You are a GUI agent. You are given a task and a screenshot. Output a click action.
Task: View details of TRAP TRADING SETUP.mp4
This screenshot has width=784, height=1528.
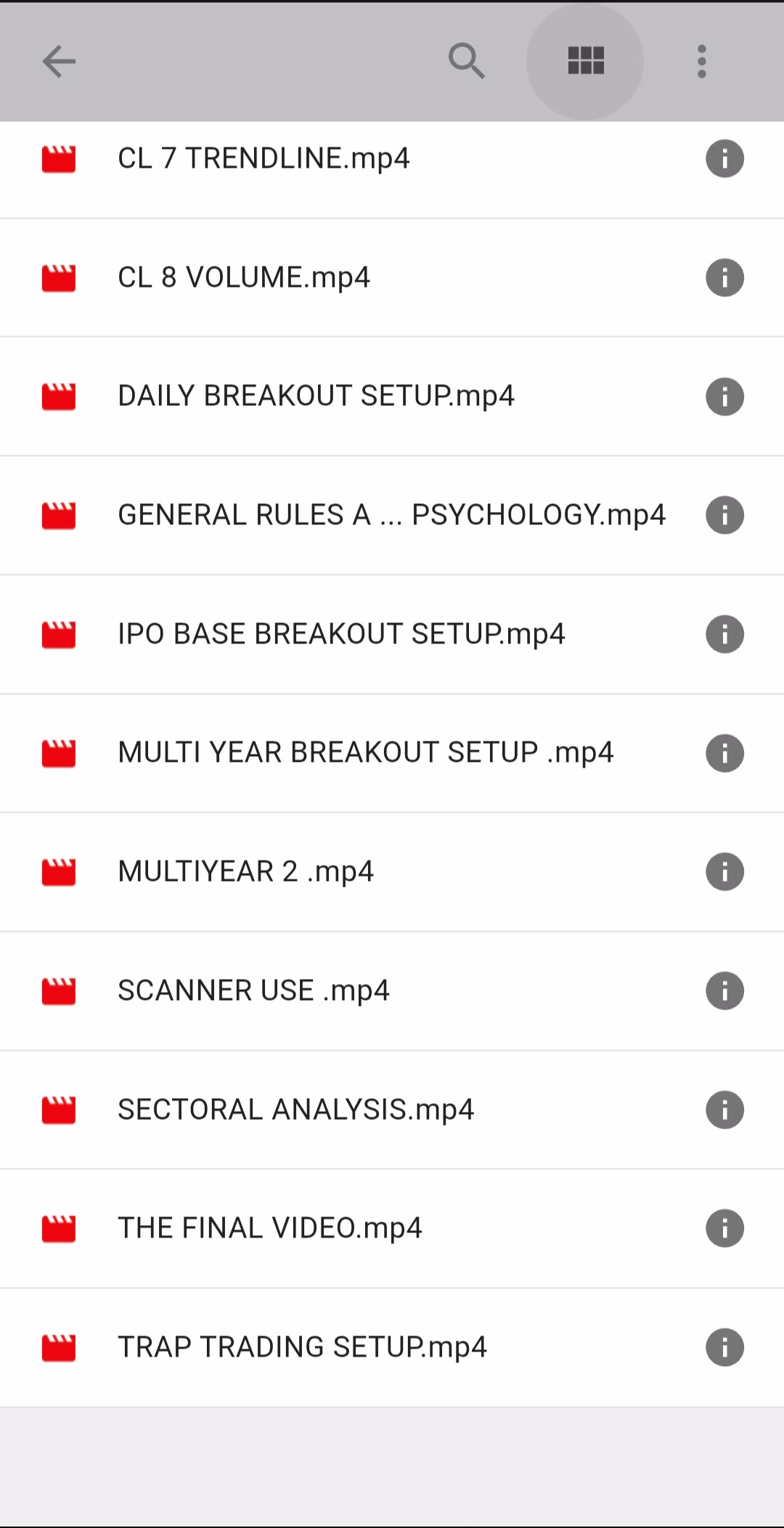[x=724, y=1347]
